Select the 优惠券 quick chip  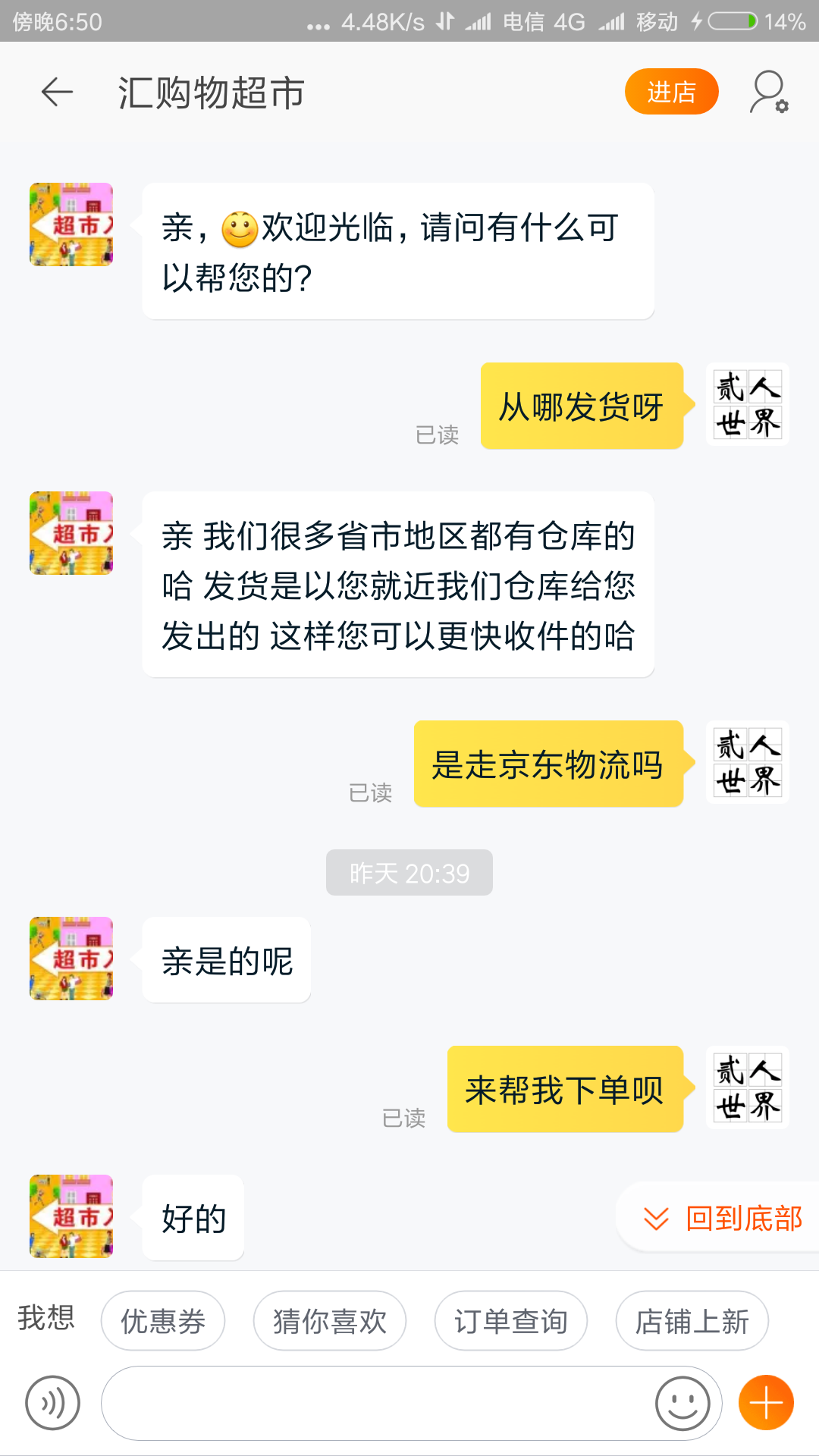(163, 1321)
